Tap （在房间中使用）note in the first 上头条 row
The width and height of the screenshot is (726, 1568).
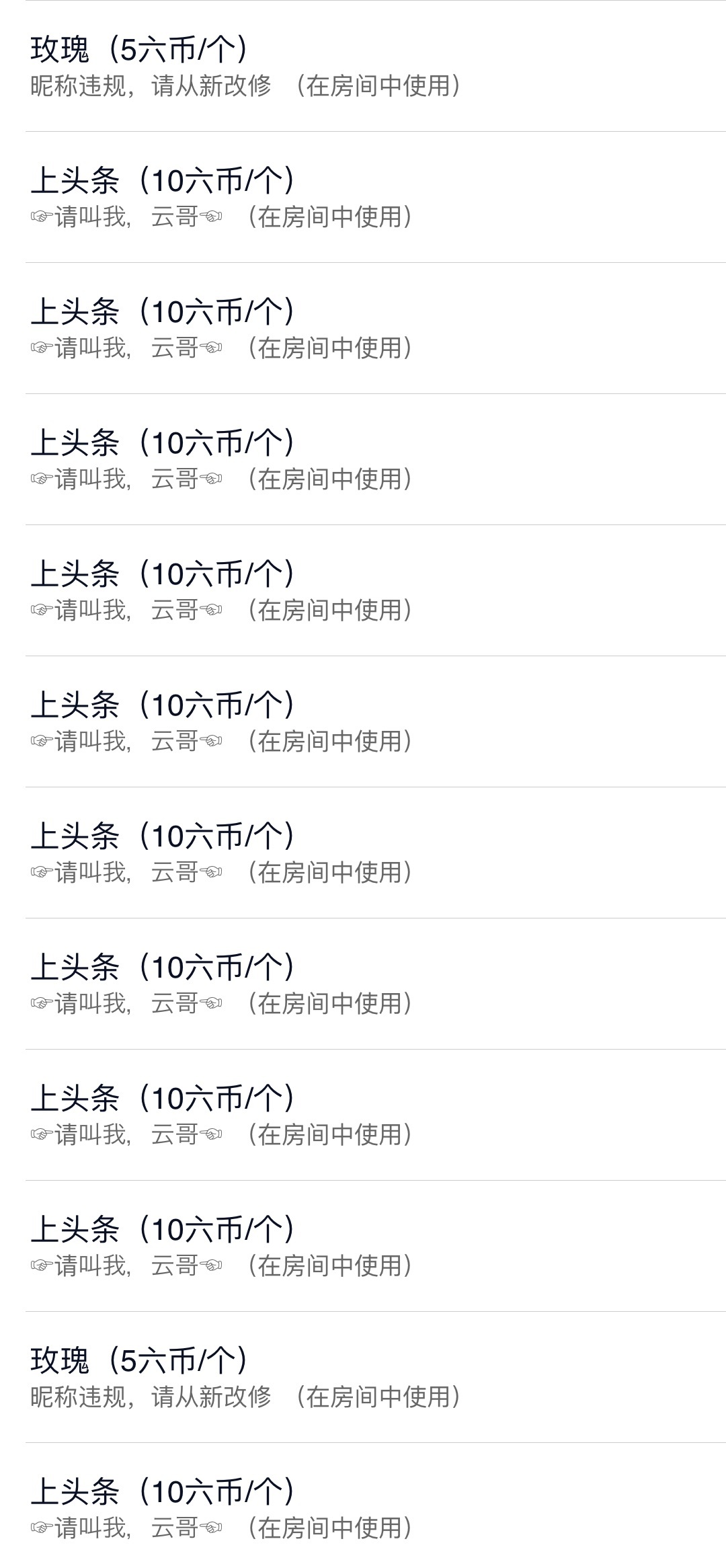pos(329,217)
